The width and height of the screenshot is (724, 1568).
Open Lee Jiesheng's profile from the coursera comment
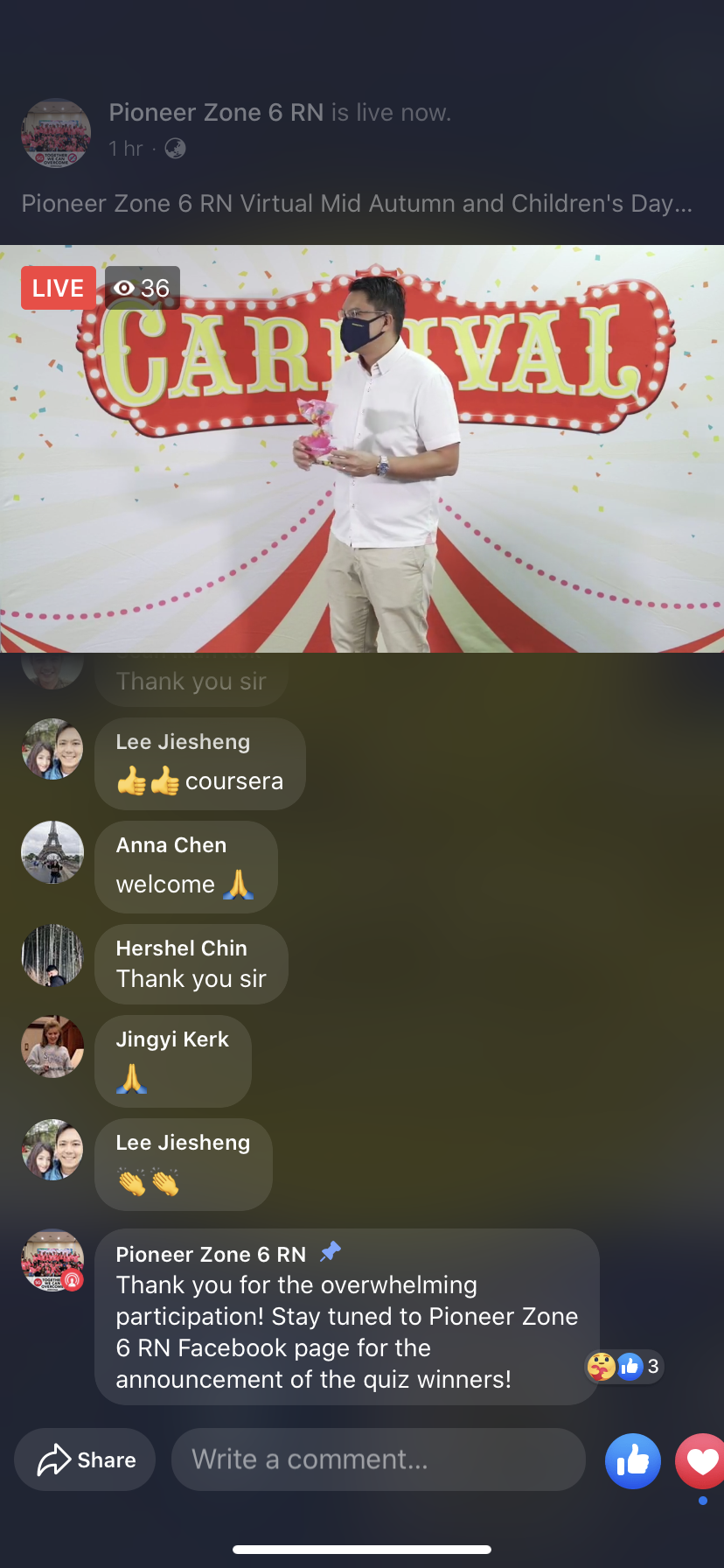tap(183, 742)
